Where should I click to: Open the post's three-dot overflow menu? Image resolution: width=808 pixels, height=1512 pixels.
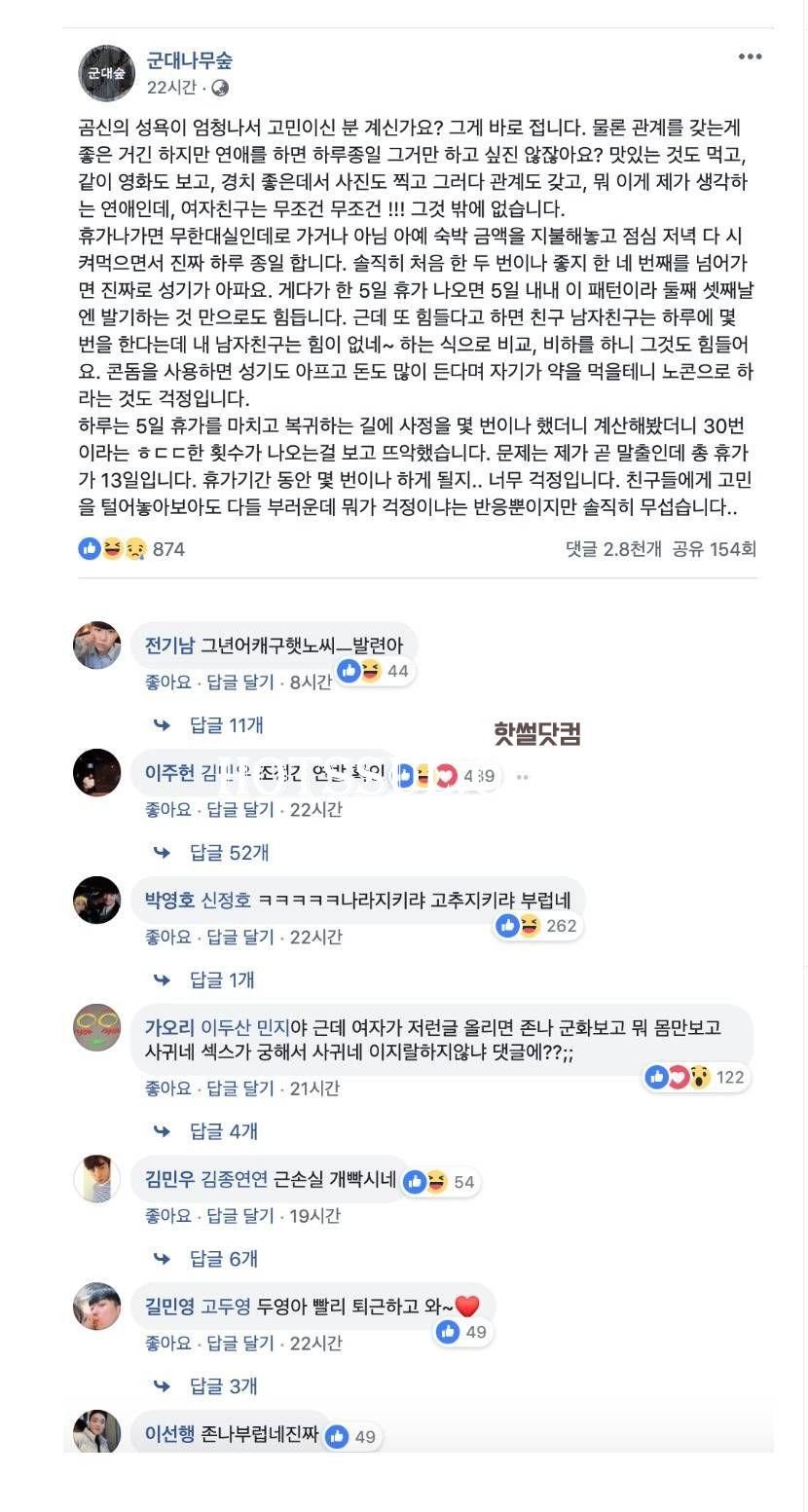pyautogui.click(x=750, y=56)
